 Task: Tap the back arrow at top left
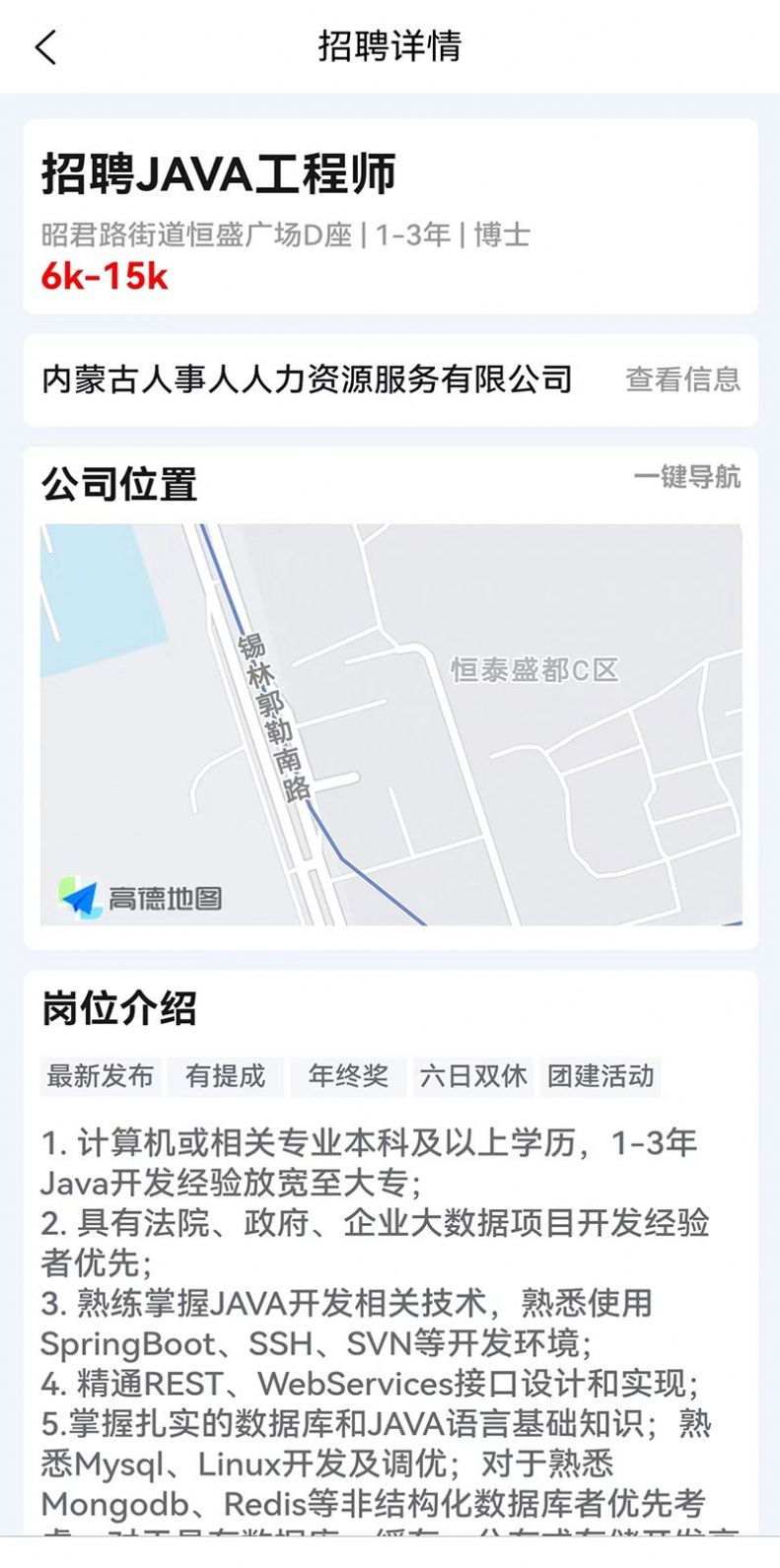pyautogui.click(x=46, y=45)
